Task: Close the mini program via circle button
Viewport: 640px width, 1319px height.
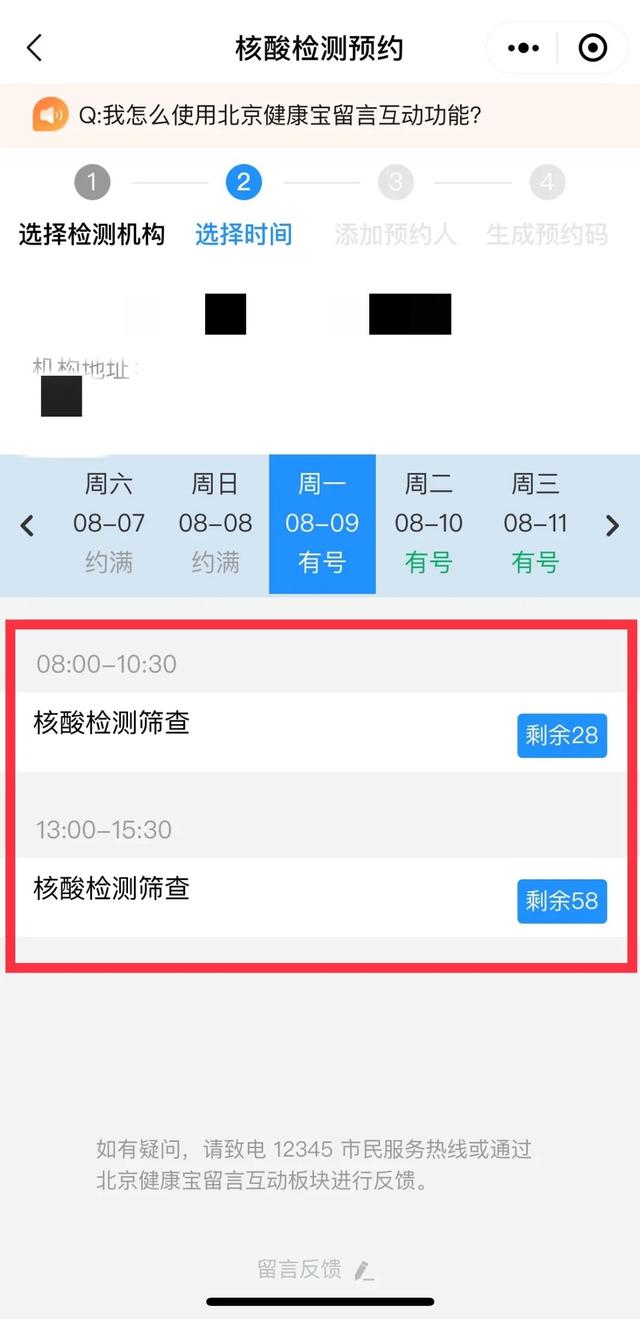Action: pos(593,48)
